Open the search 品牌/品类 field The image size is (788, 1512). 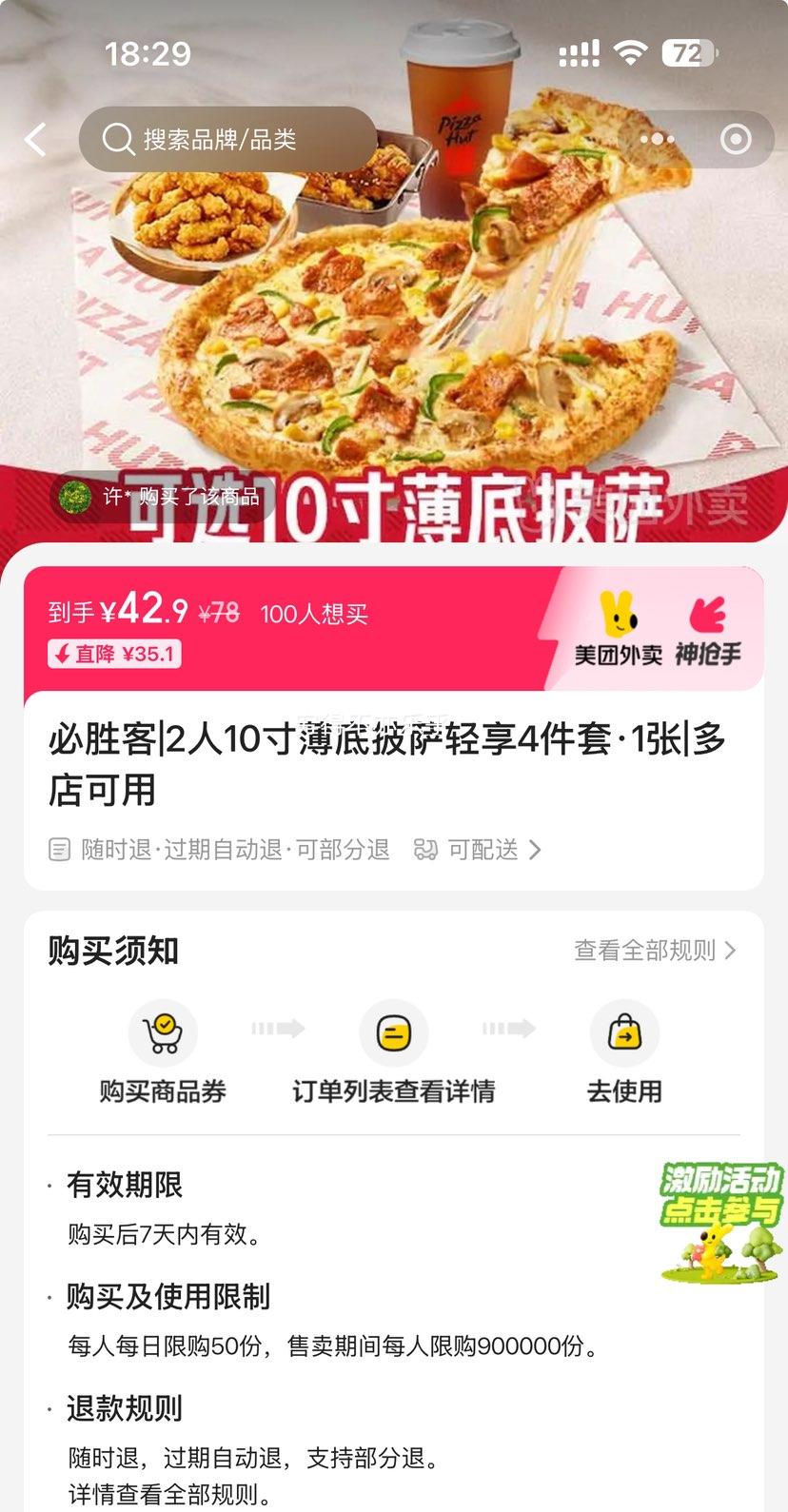click(228, 139)
